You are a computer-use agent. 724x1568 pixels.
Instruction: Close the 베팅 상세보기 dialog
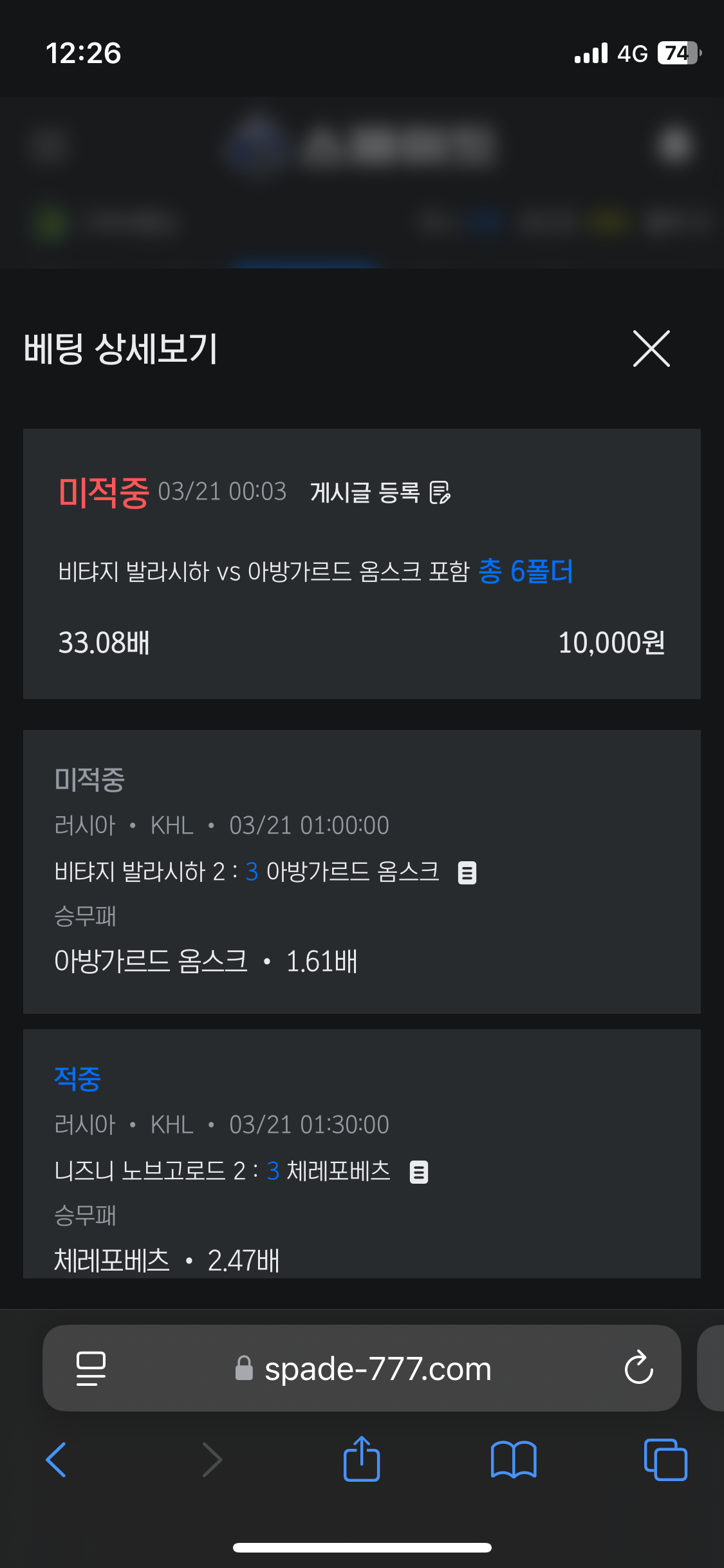[x=651, y=348]
